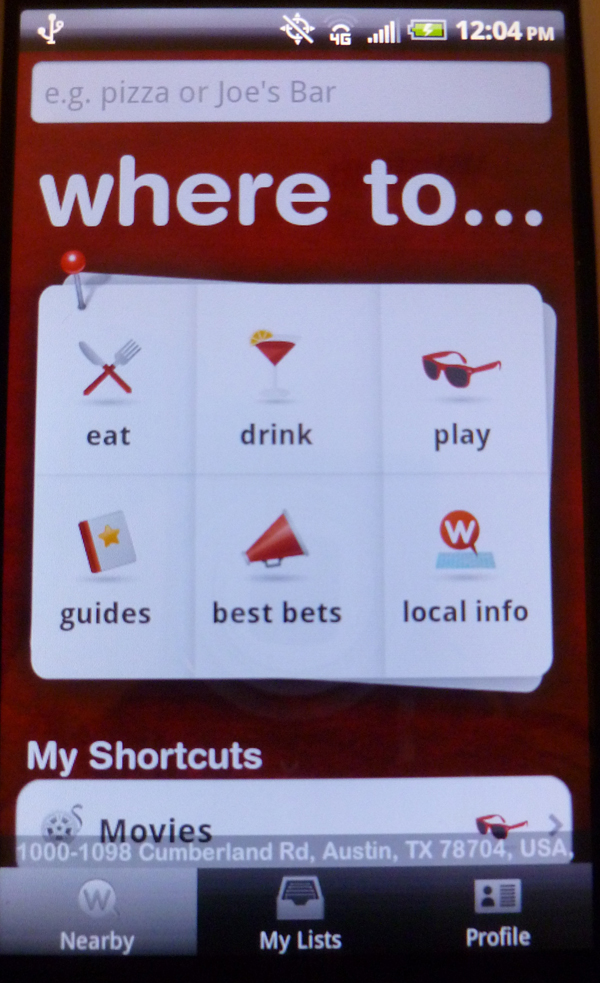Image resolution: width=600 pixels, height=983 pixels.
Task: Open local info
Action: pos(463,567)
